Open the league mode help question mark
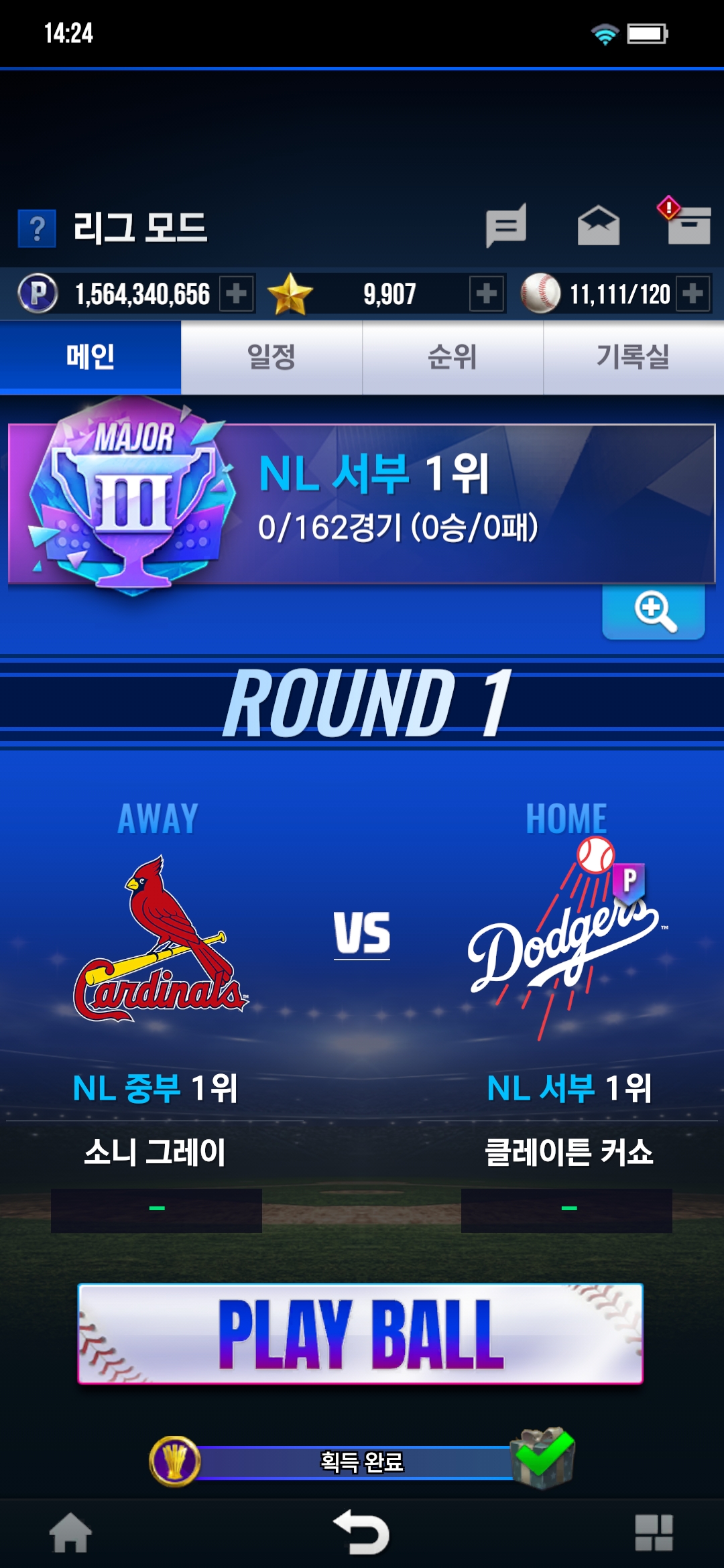This screenshot has width=724, height=1568. 37,228
